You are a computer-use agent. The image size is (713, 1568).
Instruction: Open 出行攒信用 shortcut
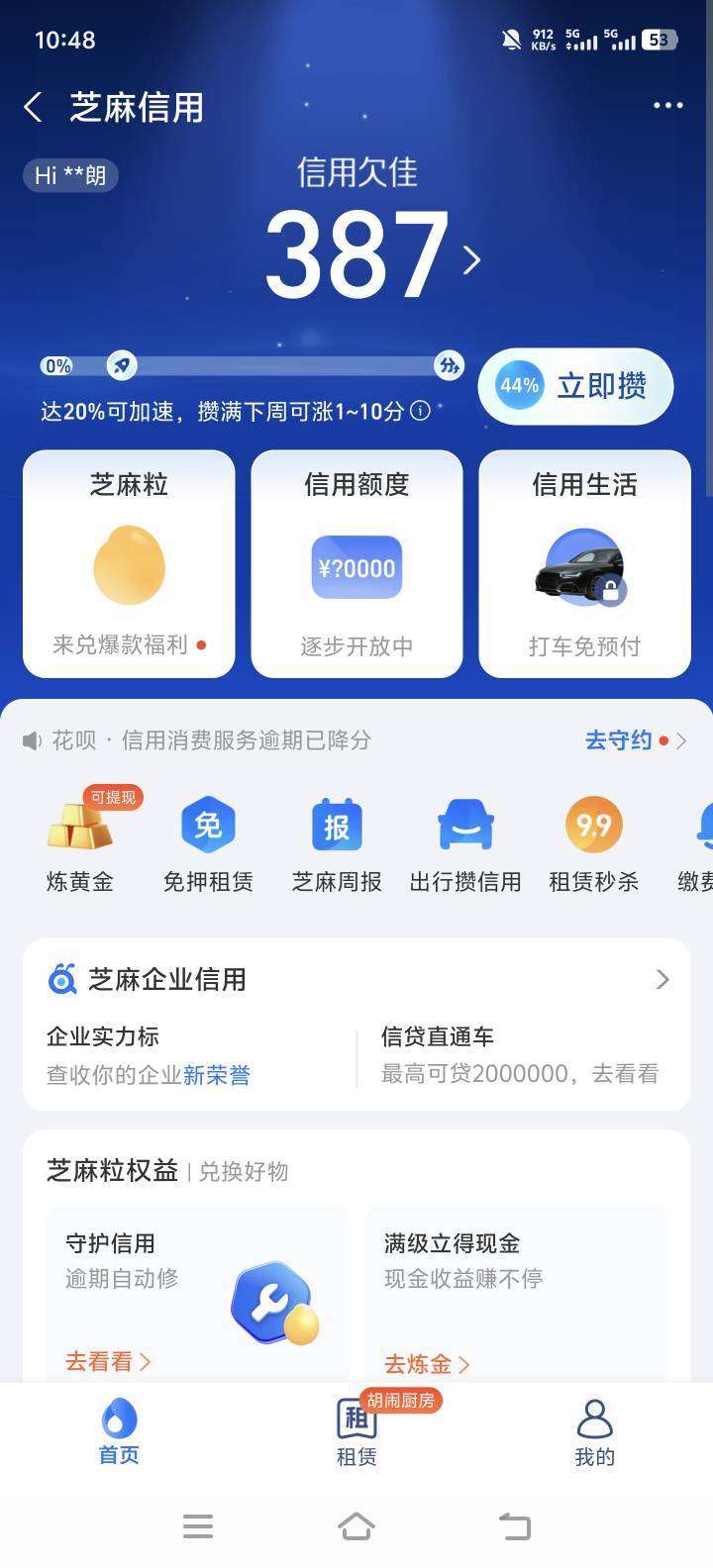[465, 843]
